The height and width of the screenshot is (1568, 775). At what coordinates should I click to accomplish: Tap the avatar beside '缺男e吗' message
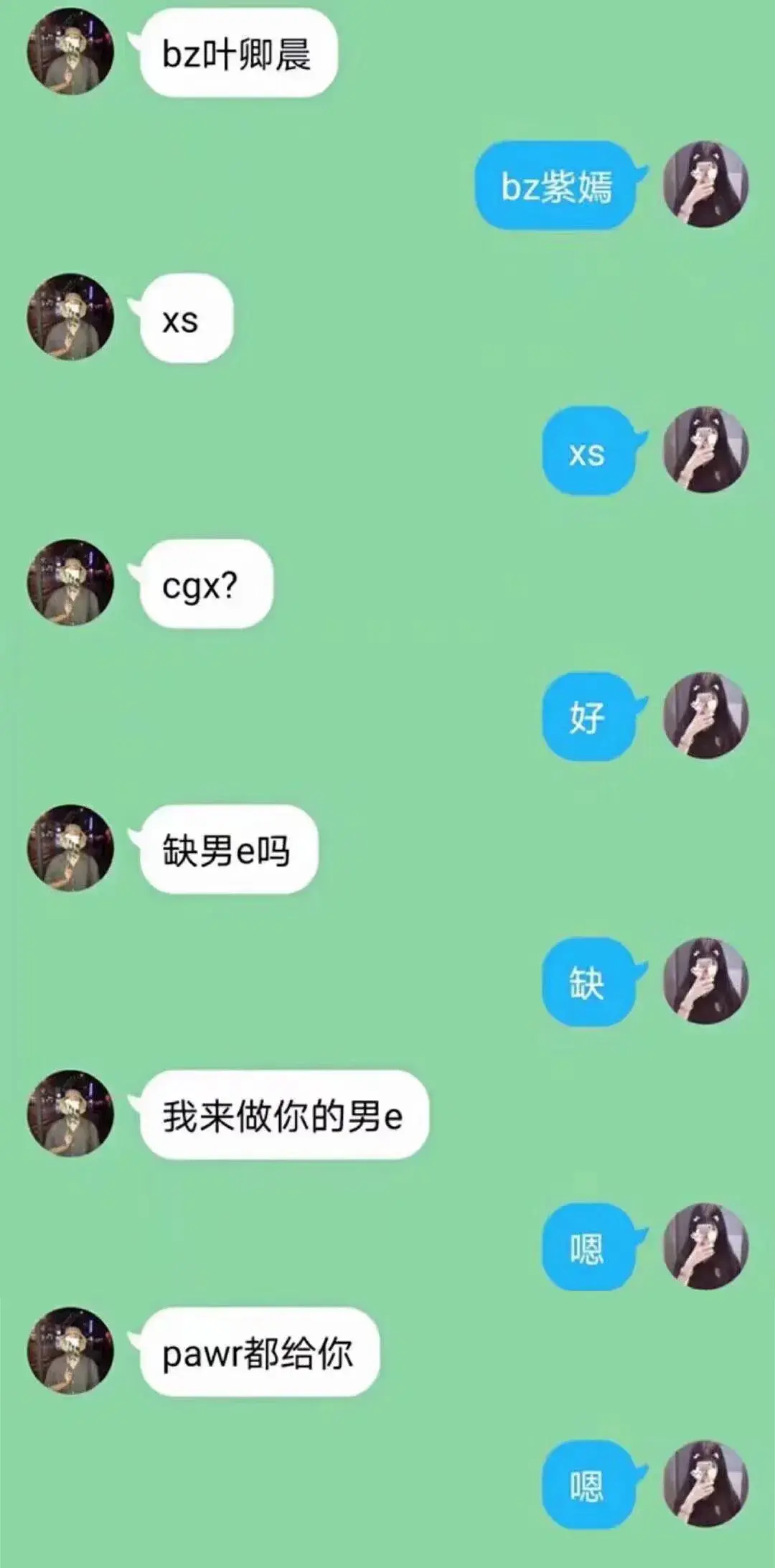pos(72,847)
